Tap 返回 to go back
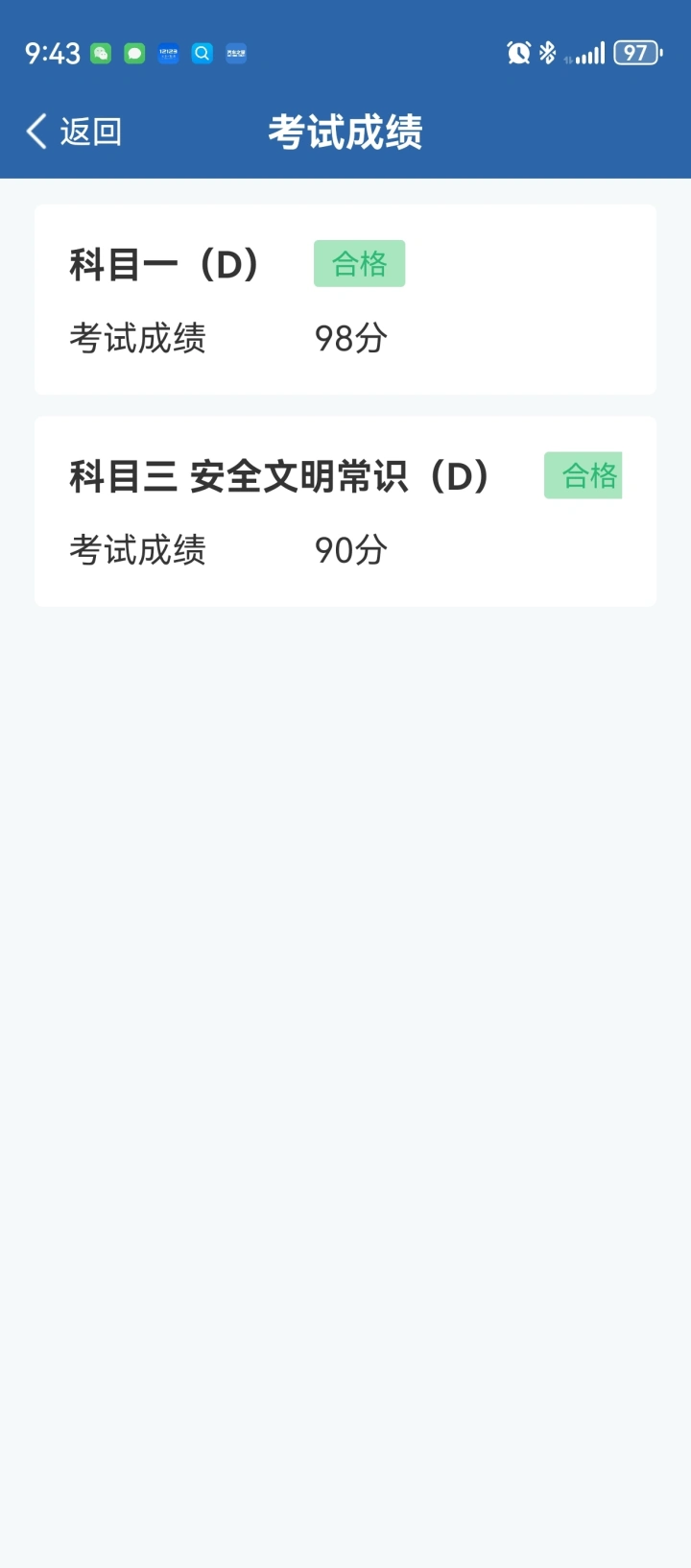The width and height of the screenshot is (691, 1568). pos(75,132)
